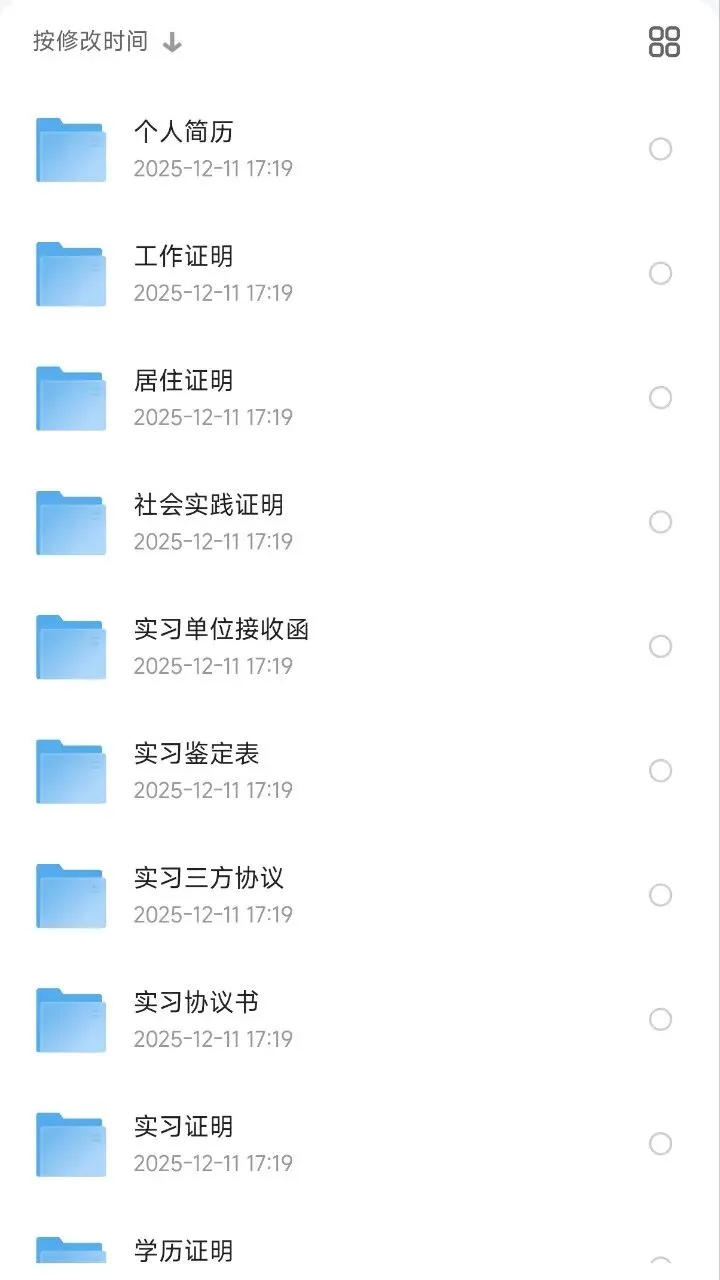Image resolution: width=720 pixels, height=1280 pixels.
Task: Mark the 居住证明 folder as selected
Action: pyautogui.click(x=660, y=398)
